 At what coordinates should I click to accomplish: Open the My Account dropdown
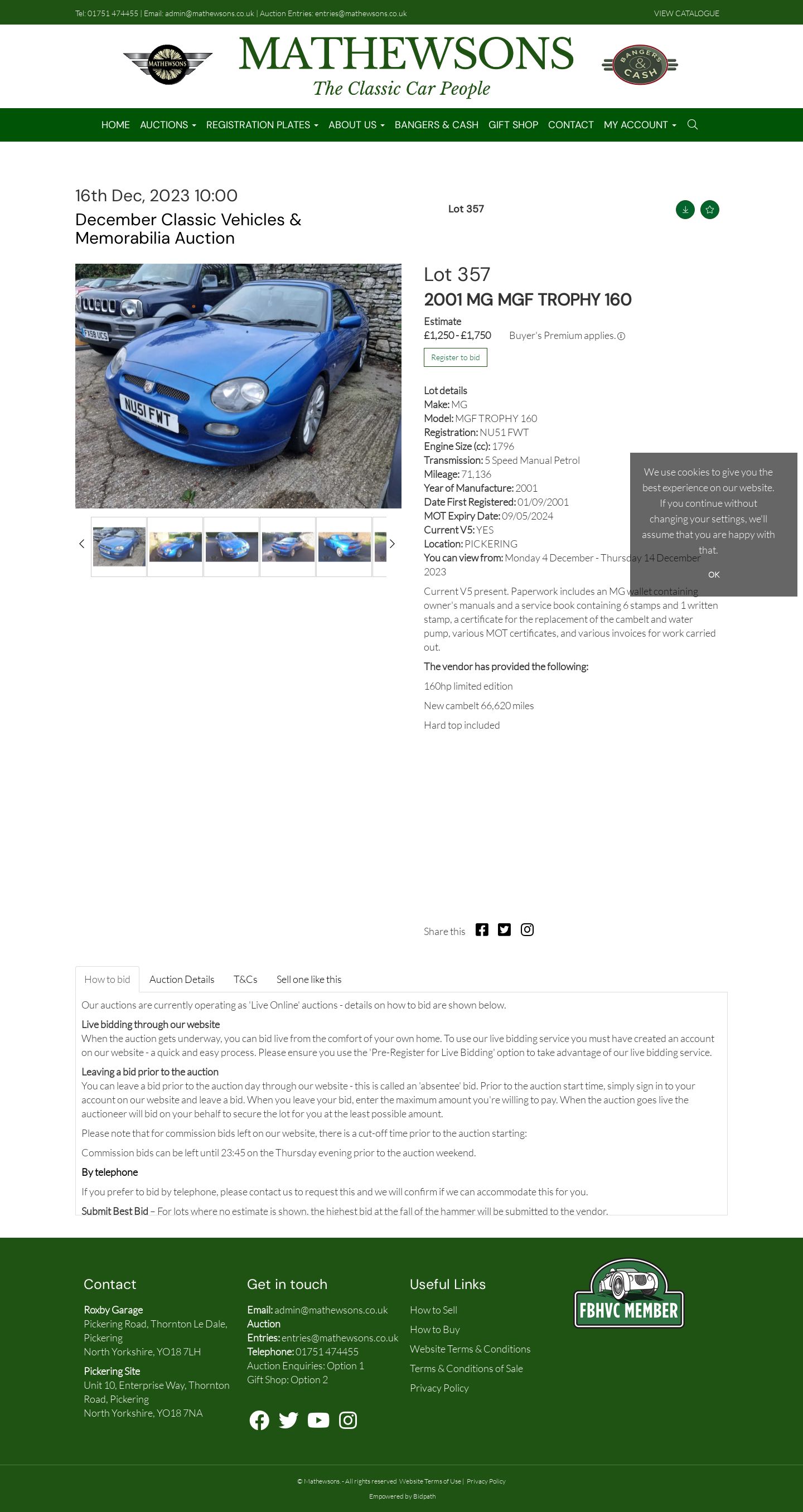coord(640,125)
